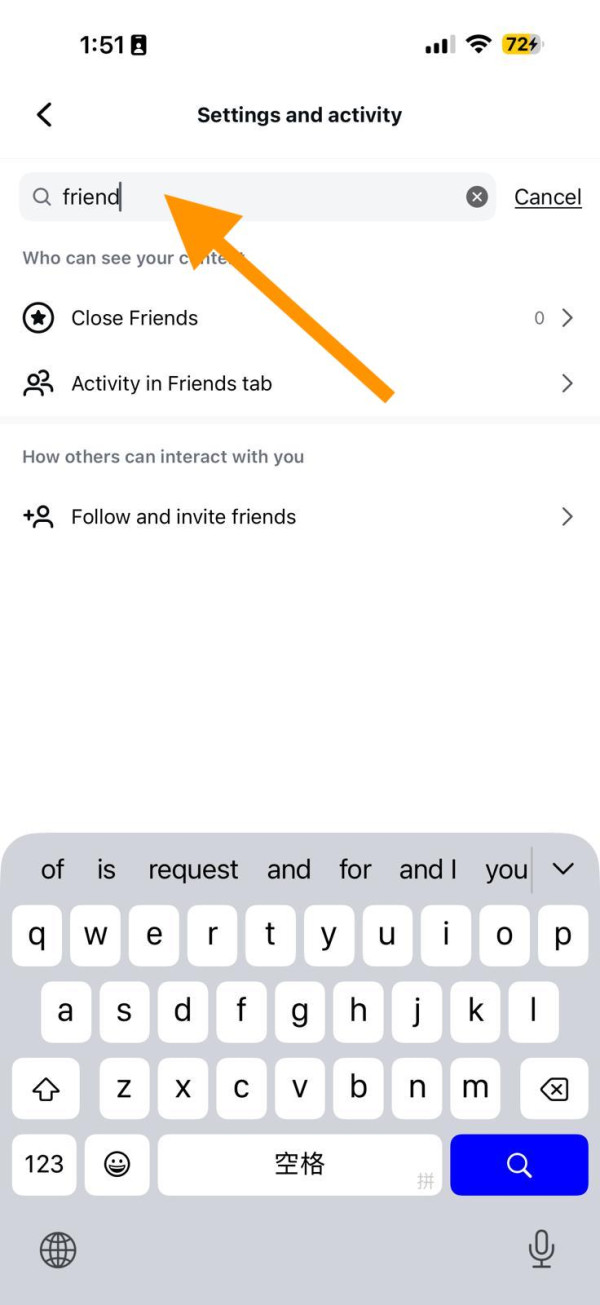
Task: Tap the search field containing "friend"
Action: point(250,197)
